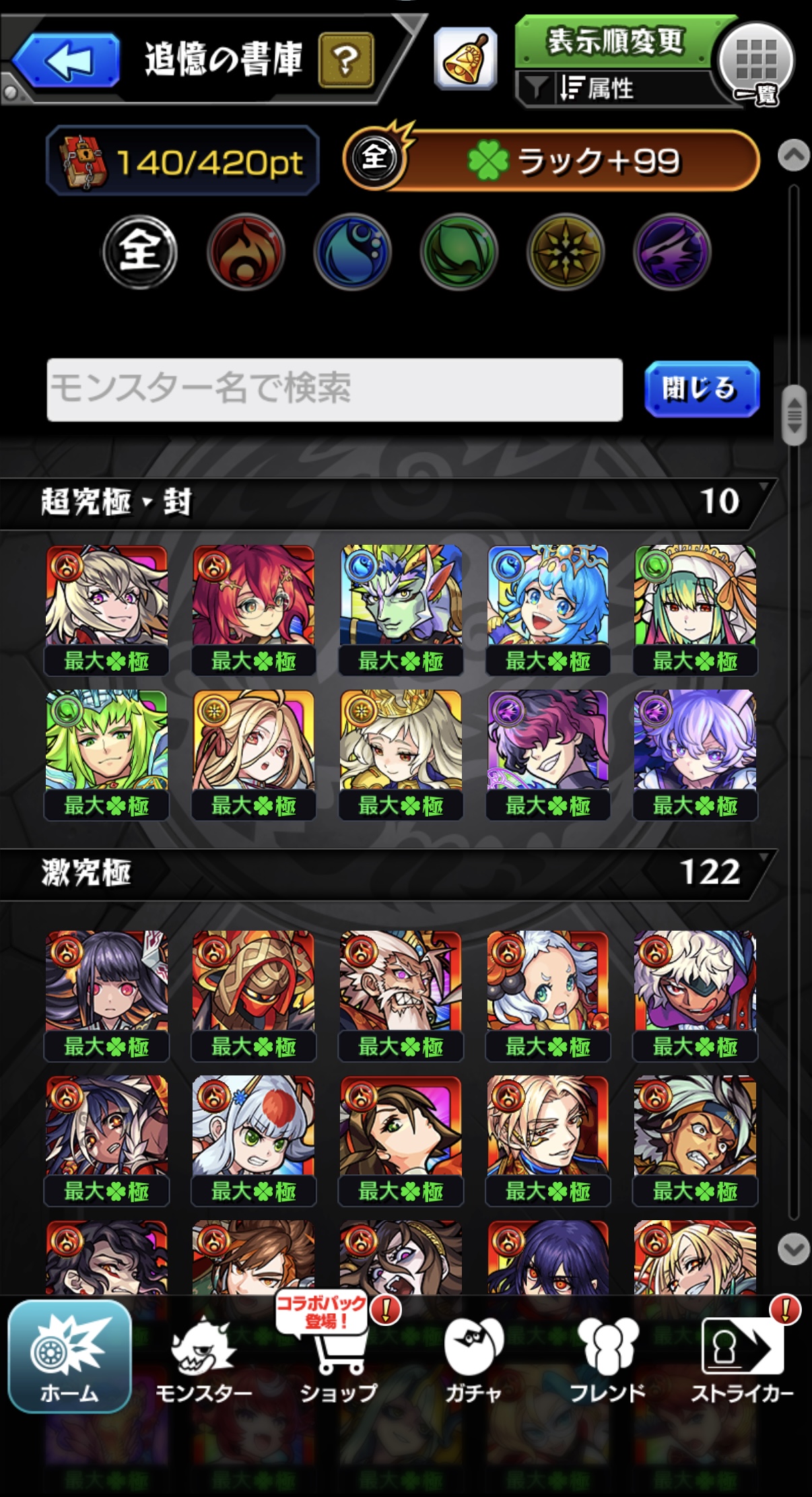Open the ラック+99 luck filter
Viewport: 812px width, 1497px height.
point(552,160)
